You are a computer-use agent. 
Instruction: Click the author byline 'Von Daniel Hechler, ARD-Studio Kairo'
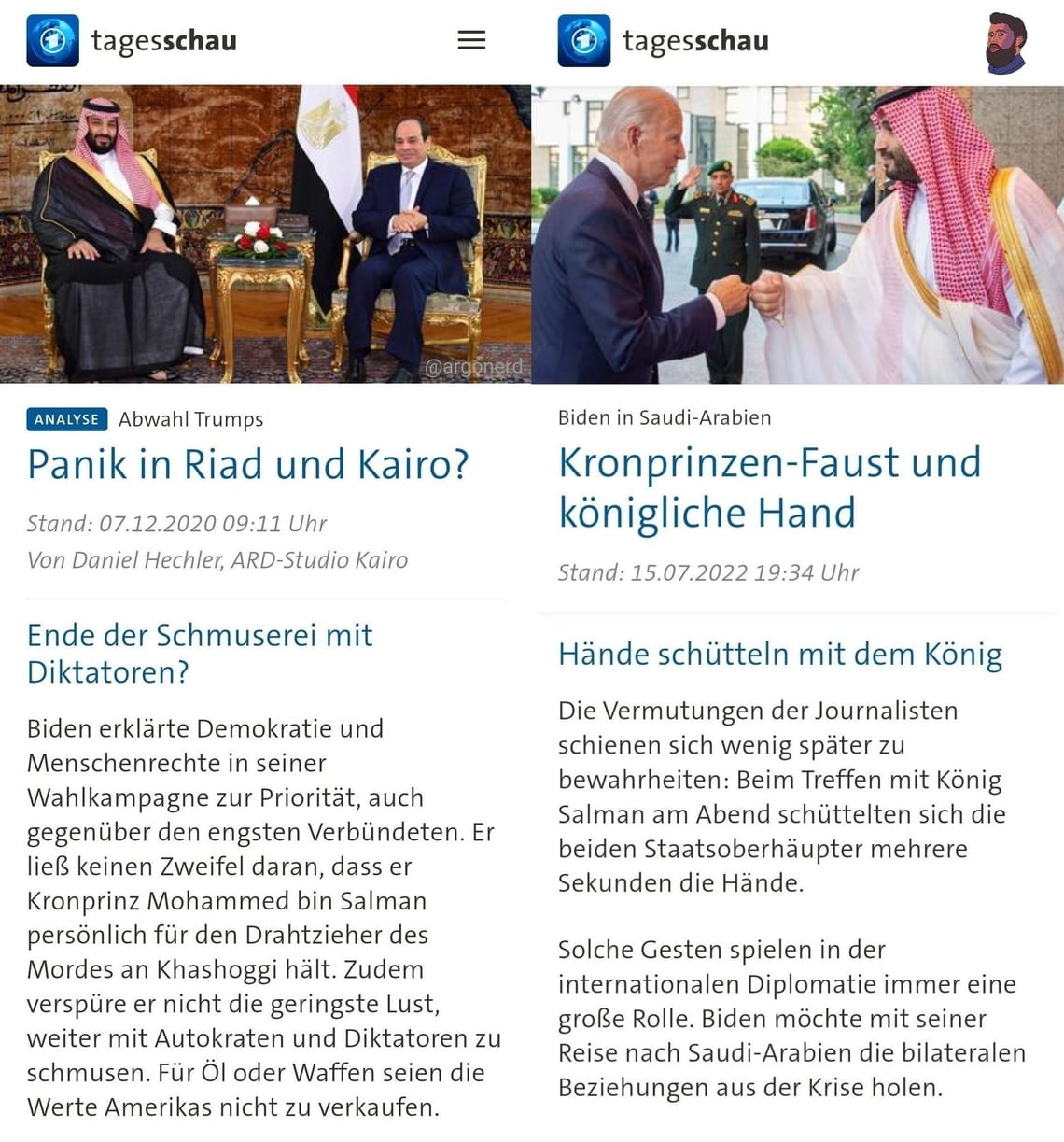217,560
